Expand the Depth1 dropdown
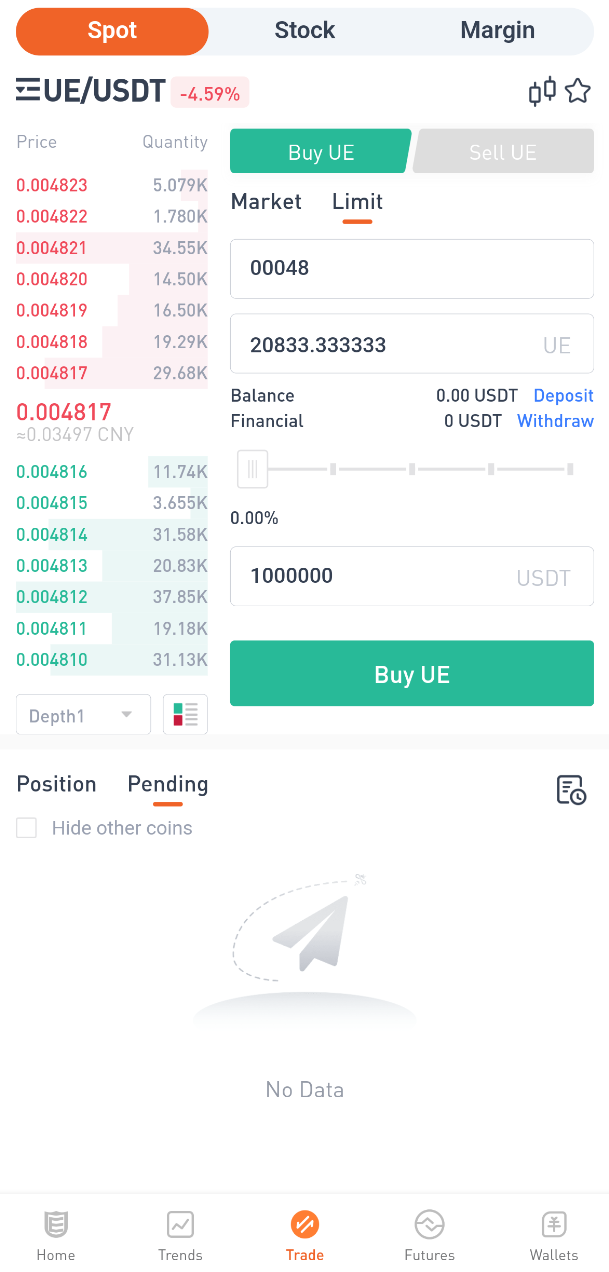The image size is (609, 1272). coord(83,715)
